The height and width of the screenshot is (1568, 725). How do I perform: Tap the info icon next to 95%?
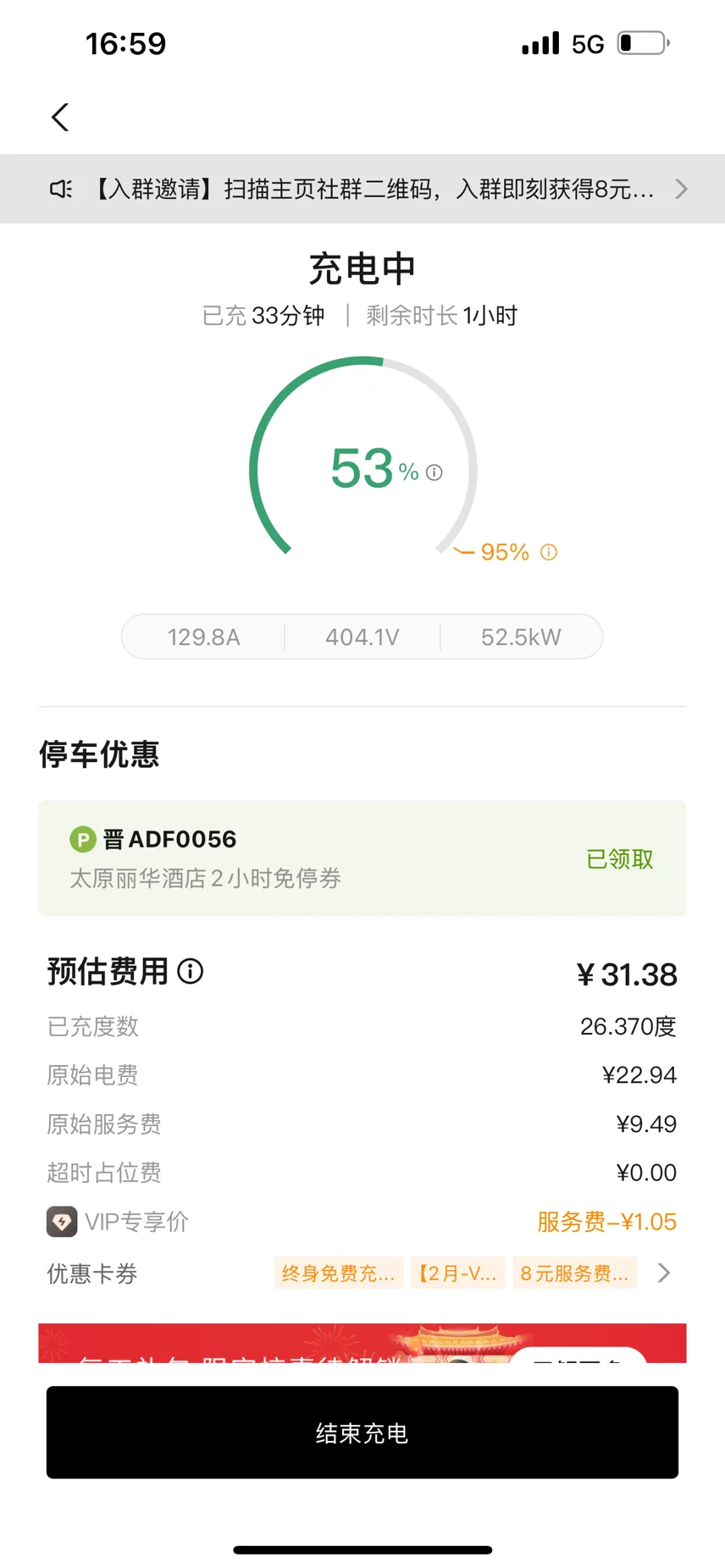(549, 552)
